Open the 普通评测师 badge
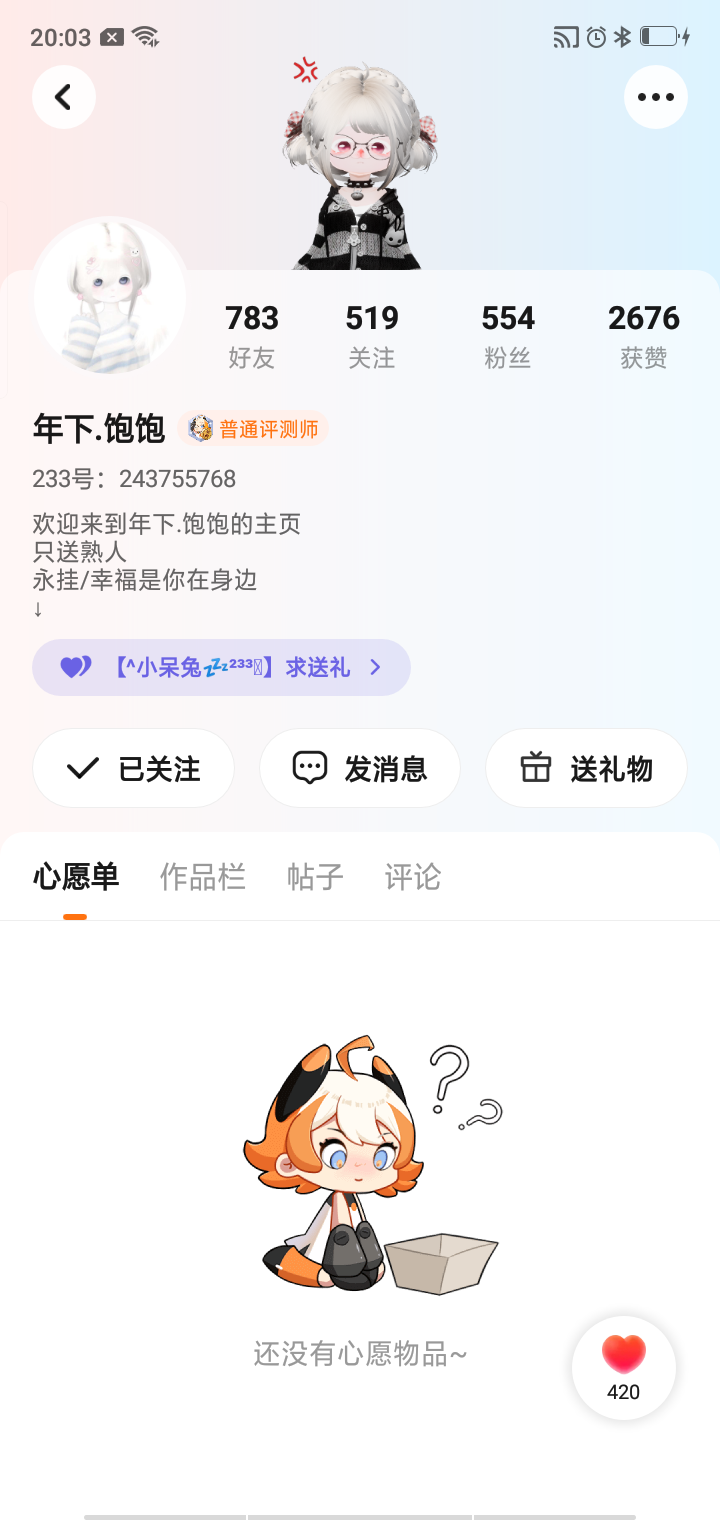 (x=254, y=429)
